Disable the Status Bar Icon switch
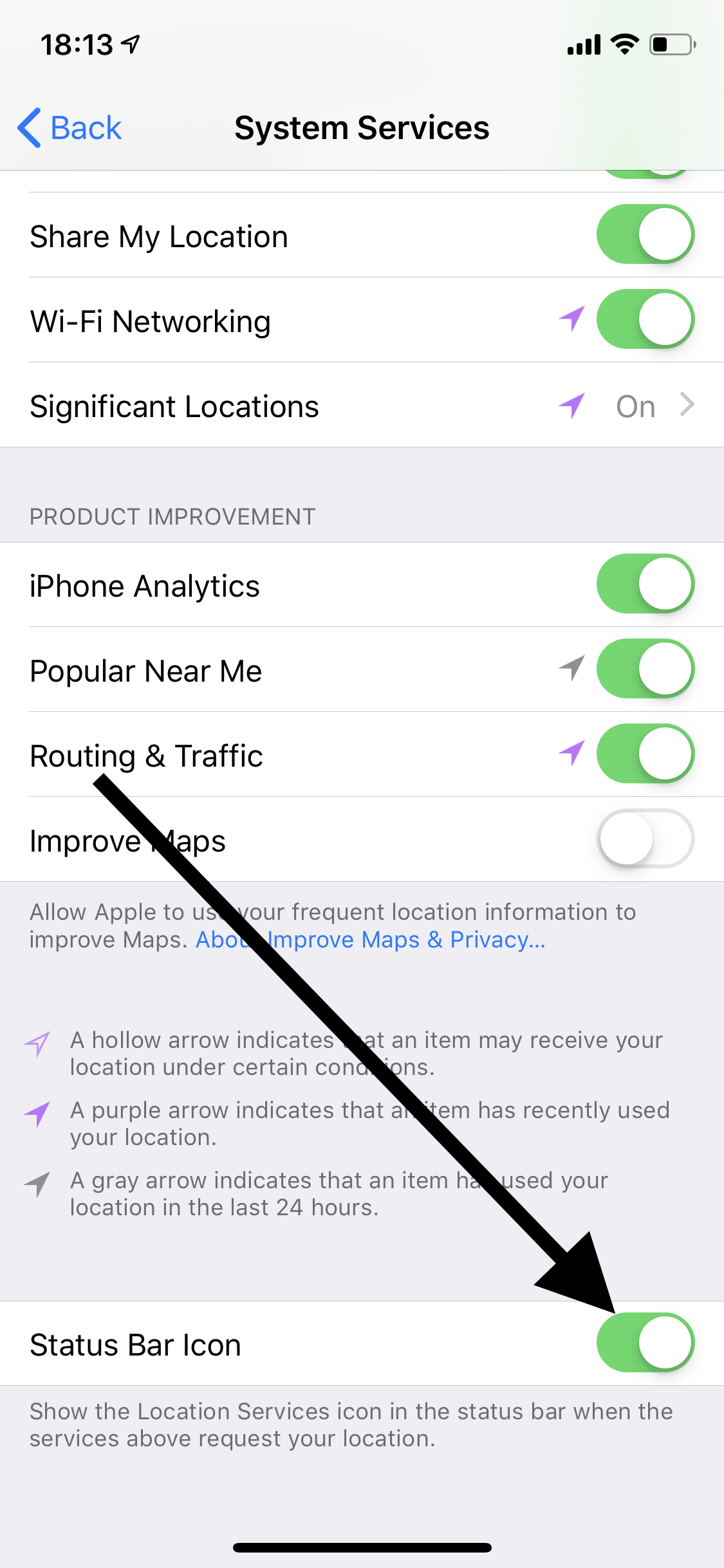 click(645, 1343)
